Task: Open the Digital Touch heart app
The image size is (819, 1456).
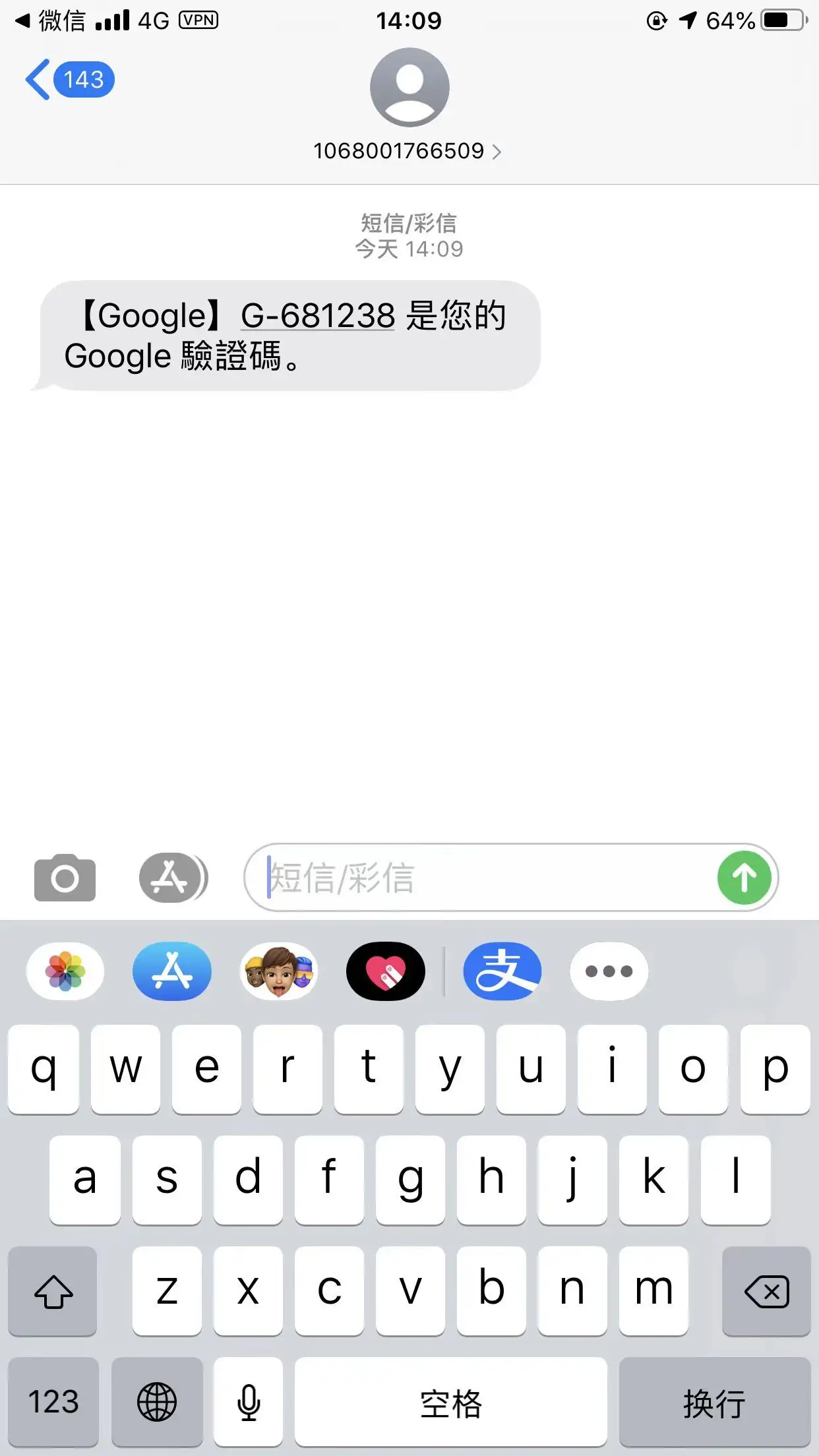Action: coord(386,971)
